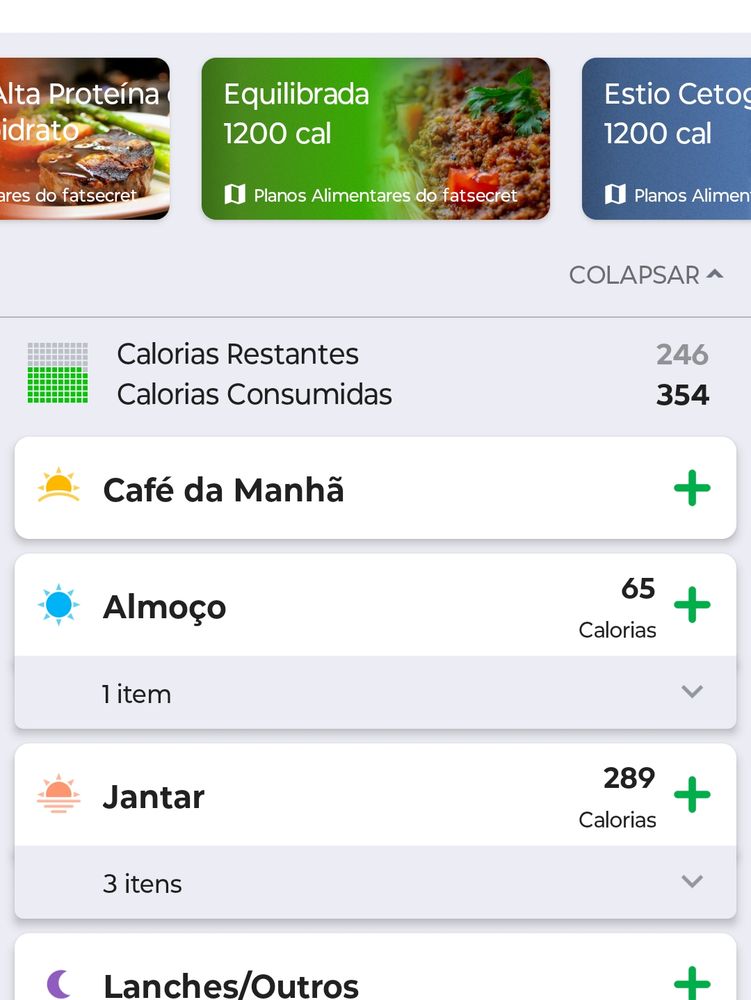Open the Alta Proteína meal plan card

pyautogui.click(x=84, y=138)
